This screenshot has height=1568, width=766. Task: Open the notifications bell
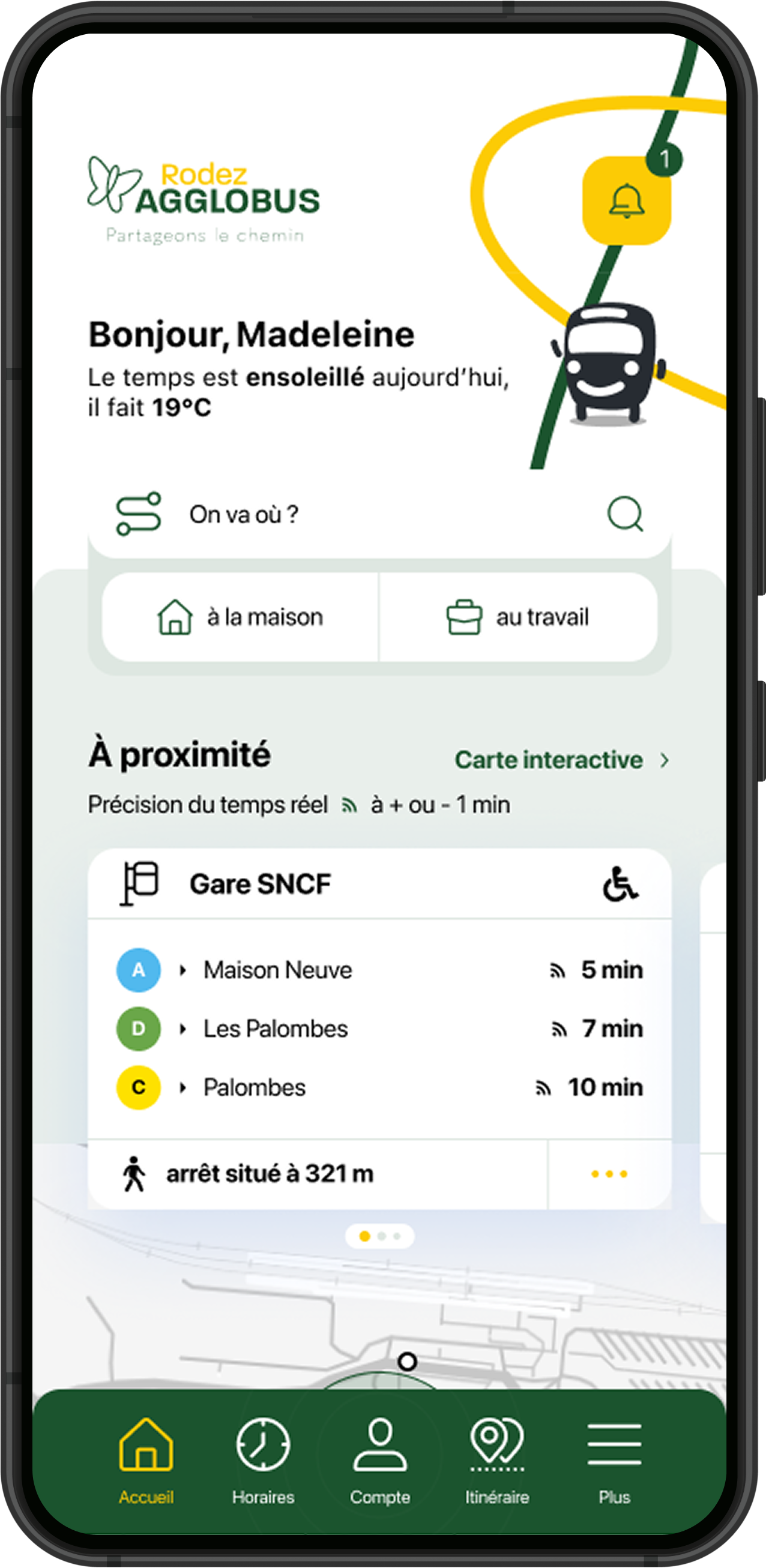click(627, 201)
